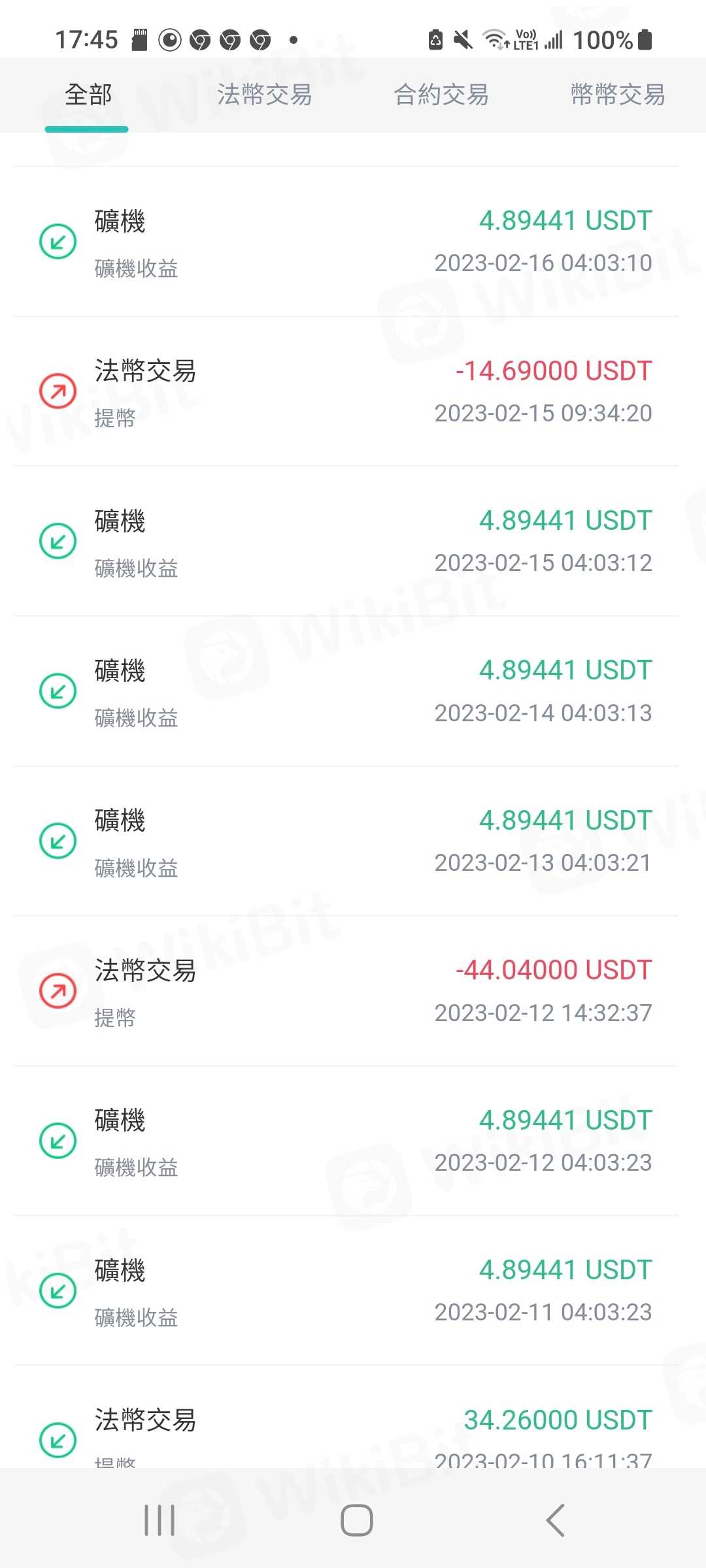View the 礦機收益 entry from 2023-02-13
This screenshot has height=1568, width=706.
pyautogui.click(x=346, y=841)
